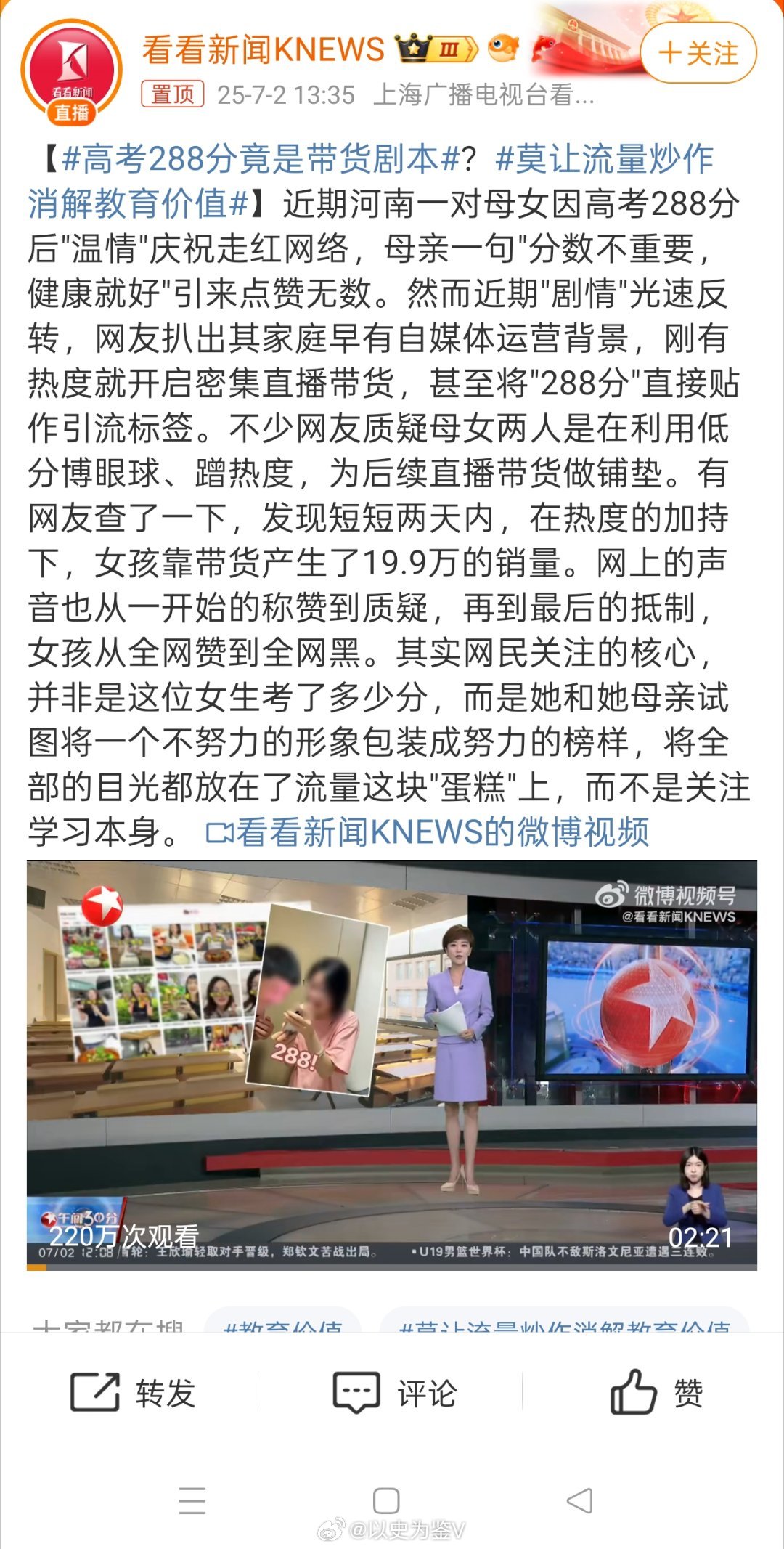Repost this post with 转发
The image size is (784, 1549).
pyautogui.click(x=133, y=1393)
